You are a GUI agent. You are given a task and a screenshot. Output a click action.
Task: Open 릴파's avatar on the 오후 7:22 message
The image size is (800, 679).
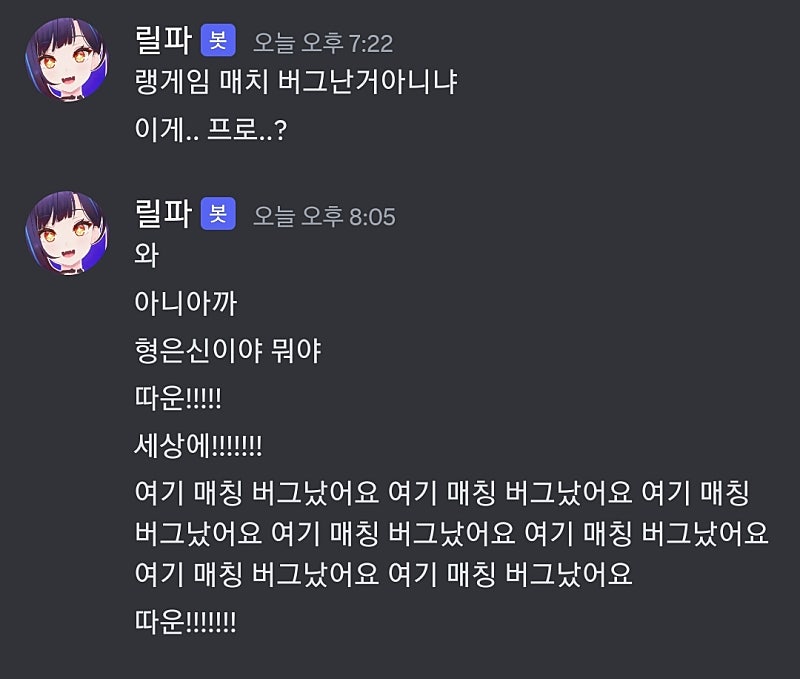pyautogui.click(x=66, y=60)
